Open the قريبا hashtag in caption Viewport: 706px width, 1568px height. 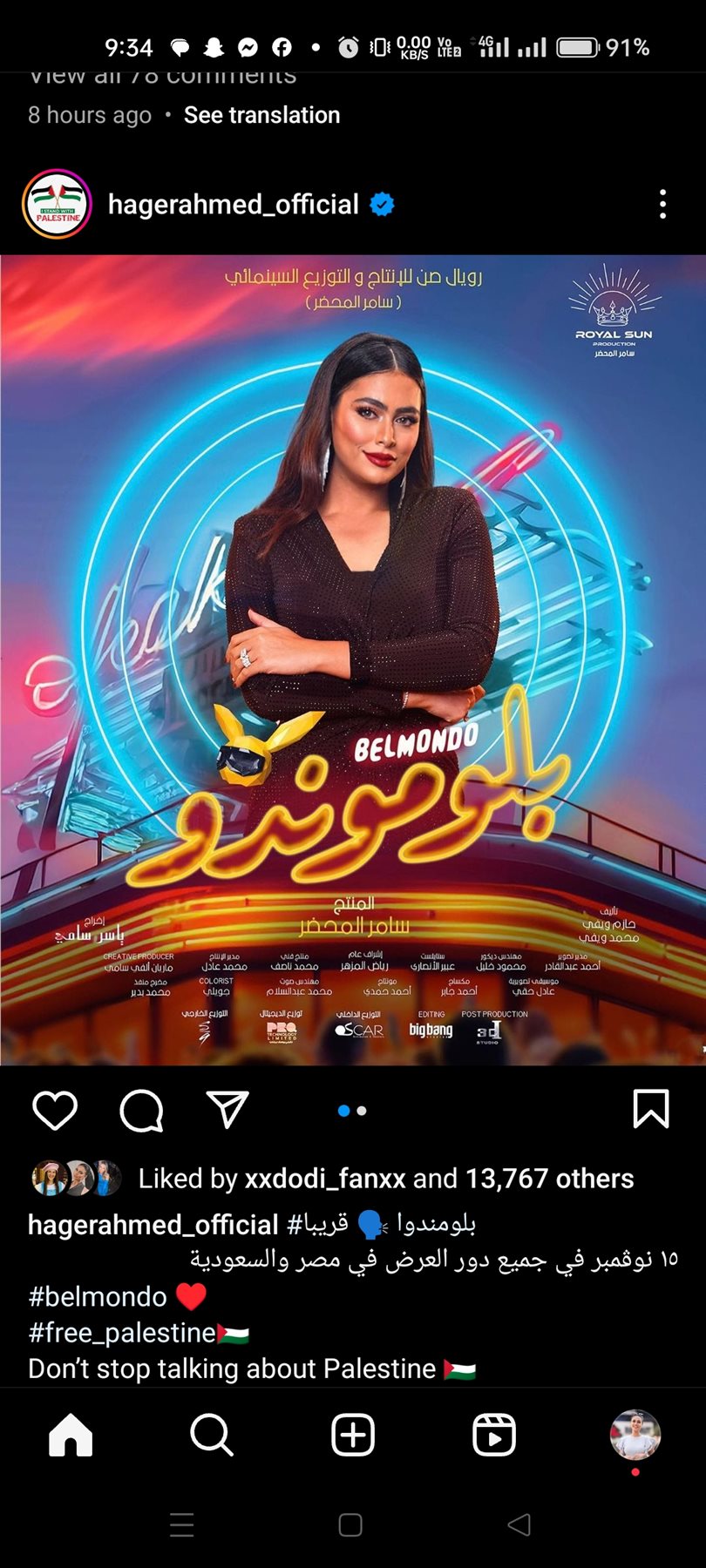pos(319,1224)
